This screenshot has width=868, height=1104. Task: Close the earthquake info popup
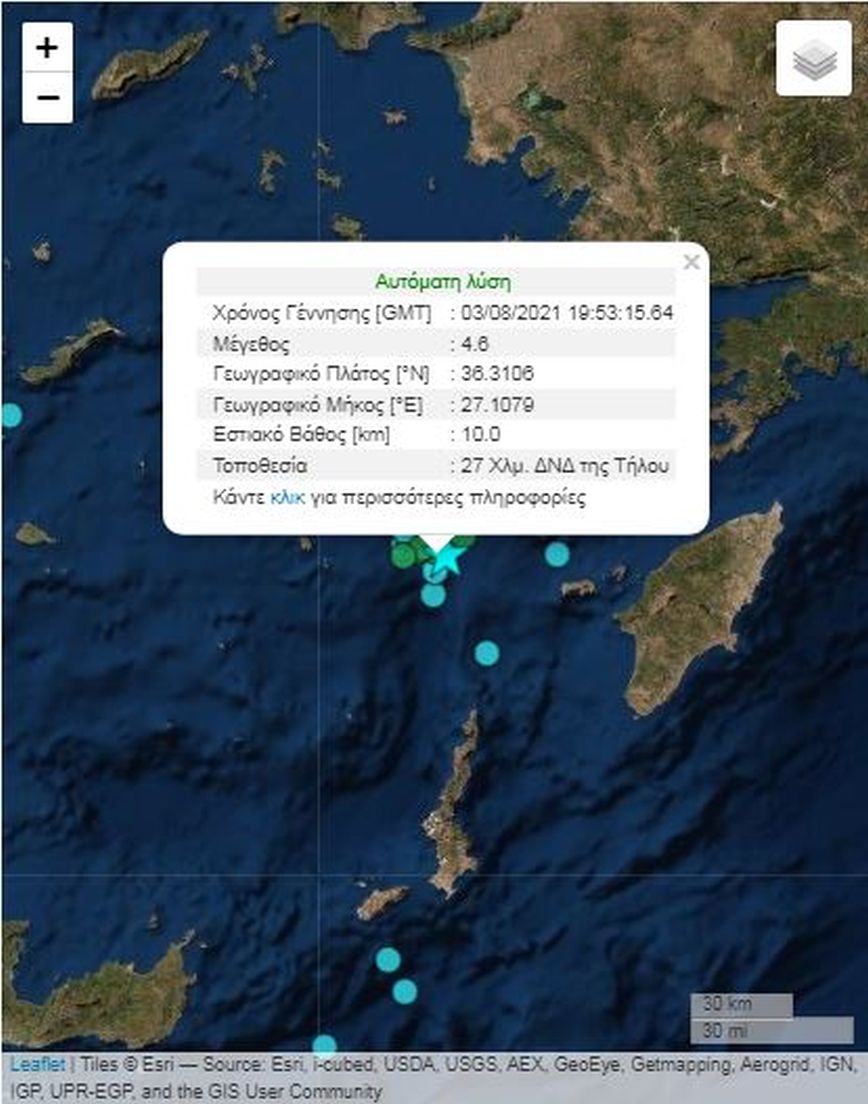pos(690,263)
